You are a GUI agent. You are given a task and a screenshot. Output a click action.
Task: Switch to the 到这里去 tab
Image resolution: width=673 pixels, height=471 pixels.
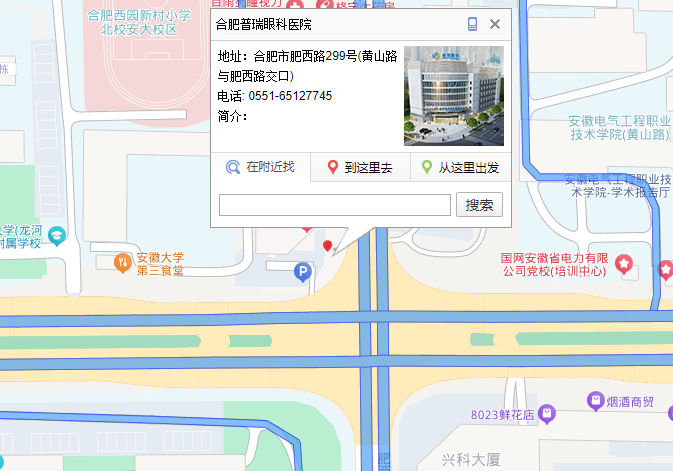(x=360, y=167)
